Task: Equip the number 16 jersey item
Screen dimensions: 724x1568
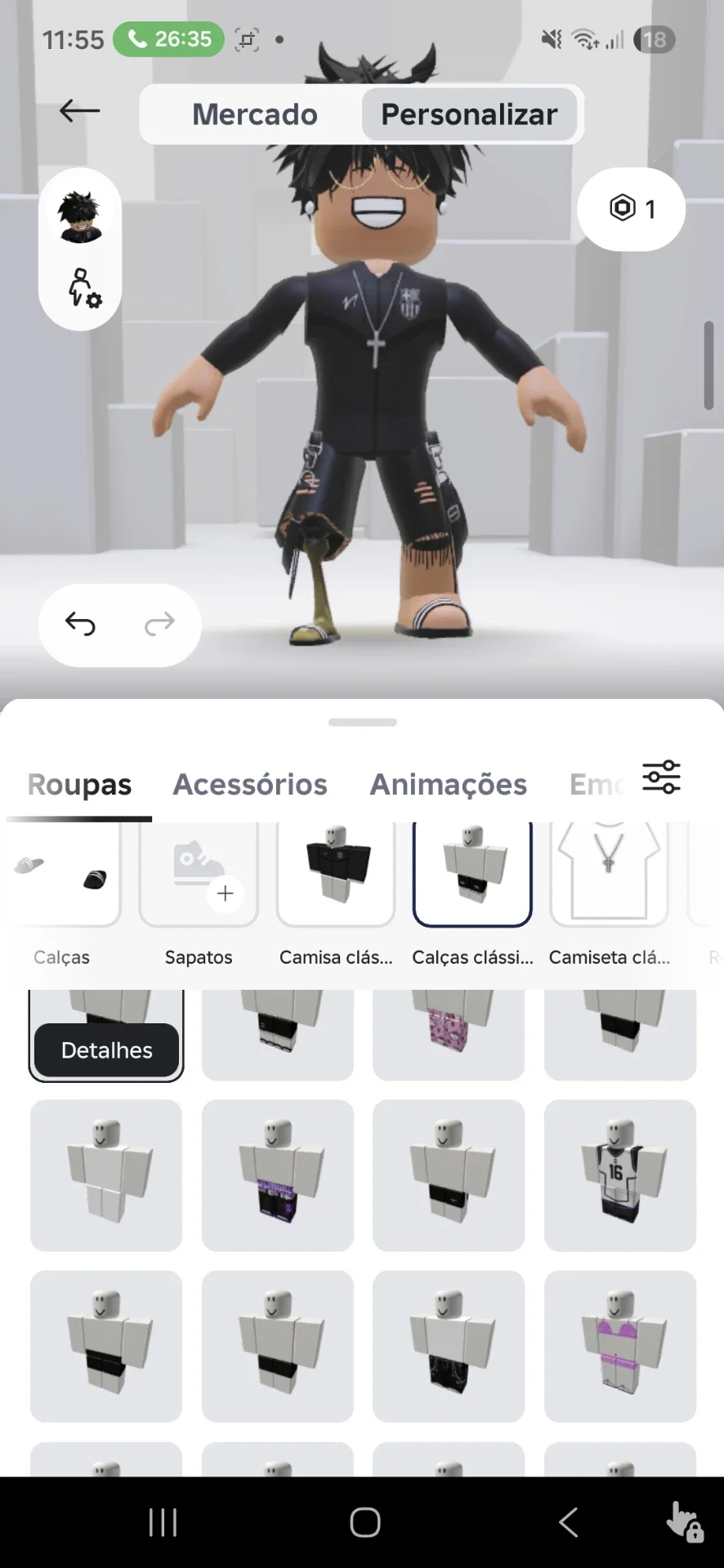Action: point(620,1175)
